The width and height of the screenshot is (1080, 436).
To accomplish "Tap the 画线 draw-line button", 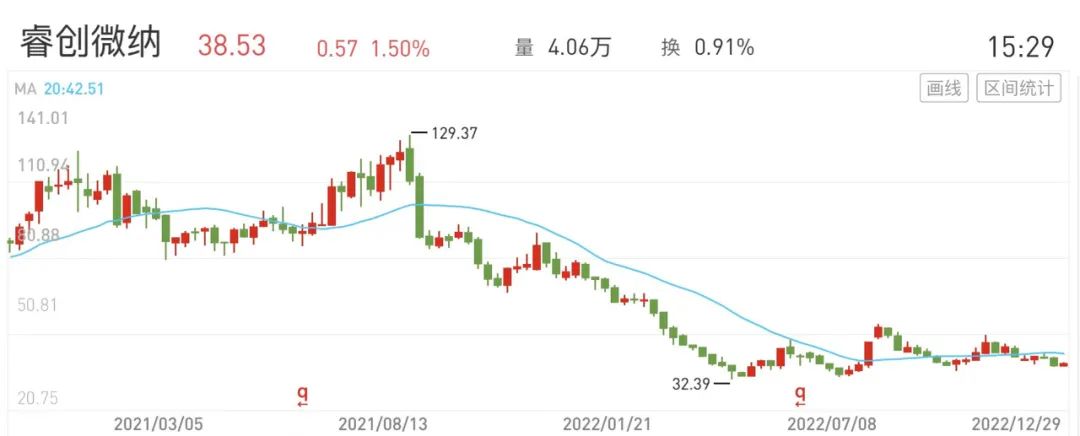I will pyautogui.click(x=943, y=89).
